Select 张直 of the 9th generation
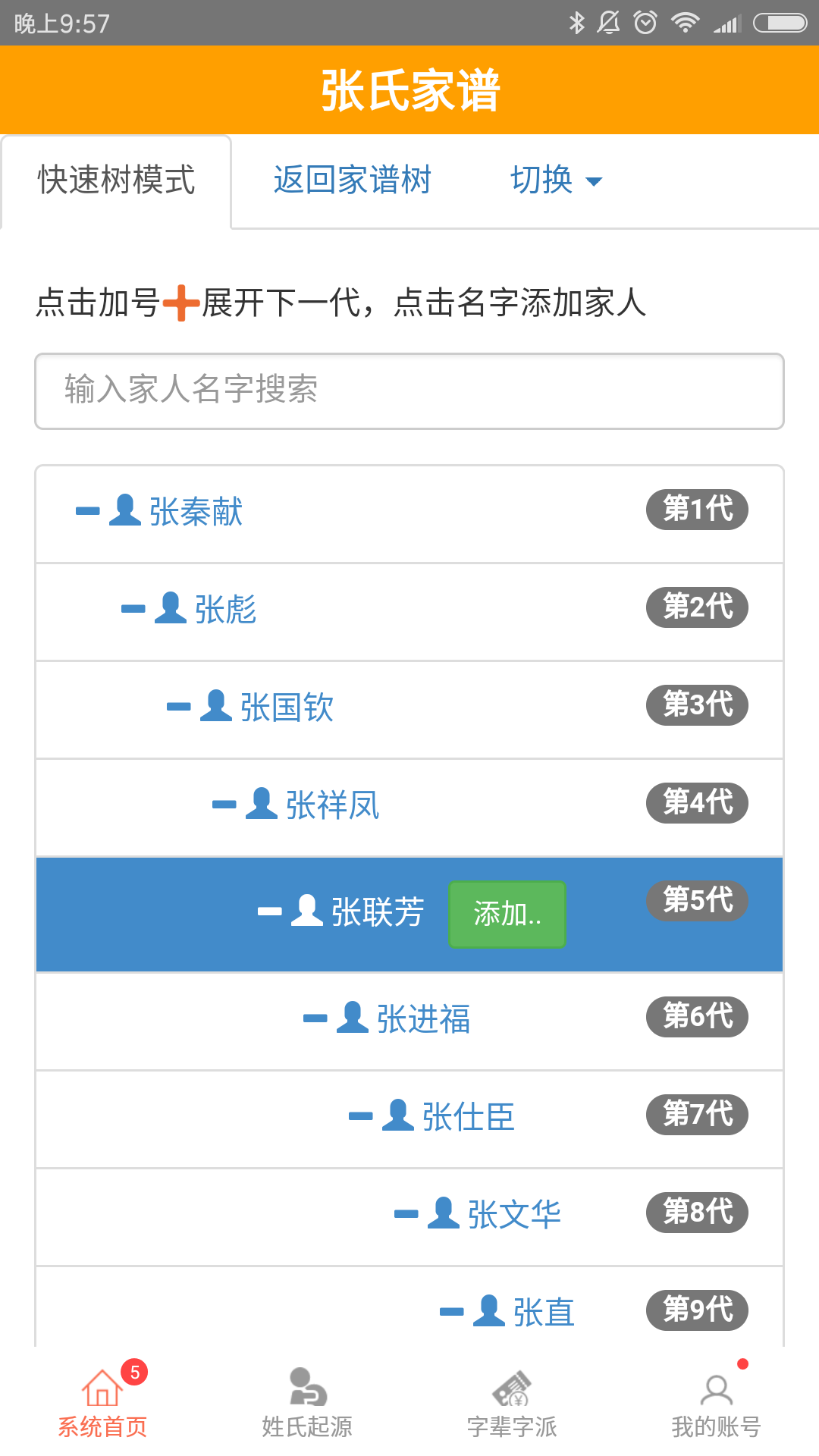This screenshot has height=1456, width=819. (544, 1313)
